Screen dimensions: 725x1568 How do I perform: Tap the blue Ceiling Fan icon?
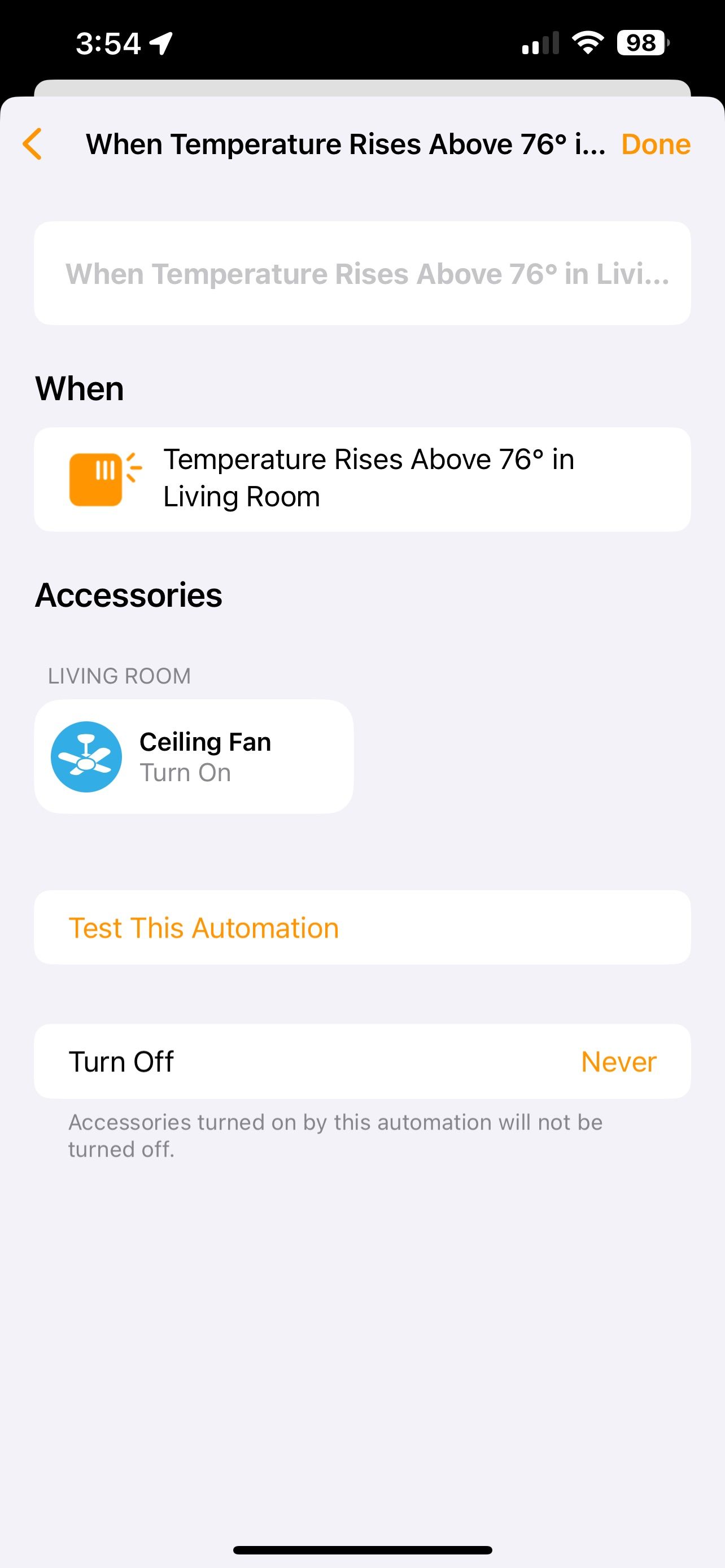click(x=88, y=756)
